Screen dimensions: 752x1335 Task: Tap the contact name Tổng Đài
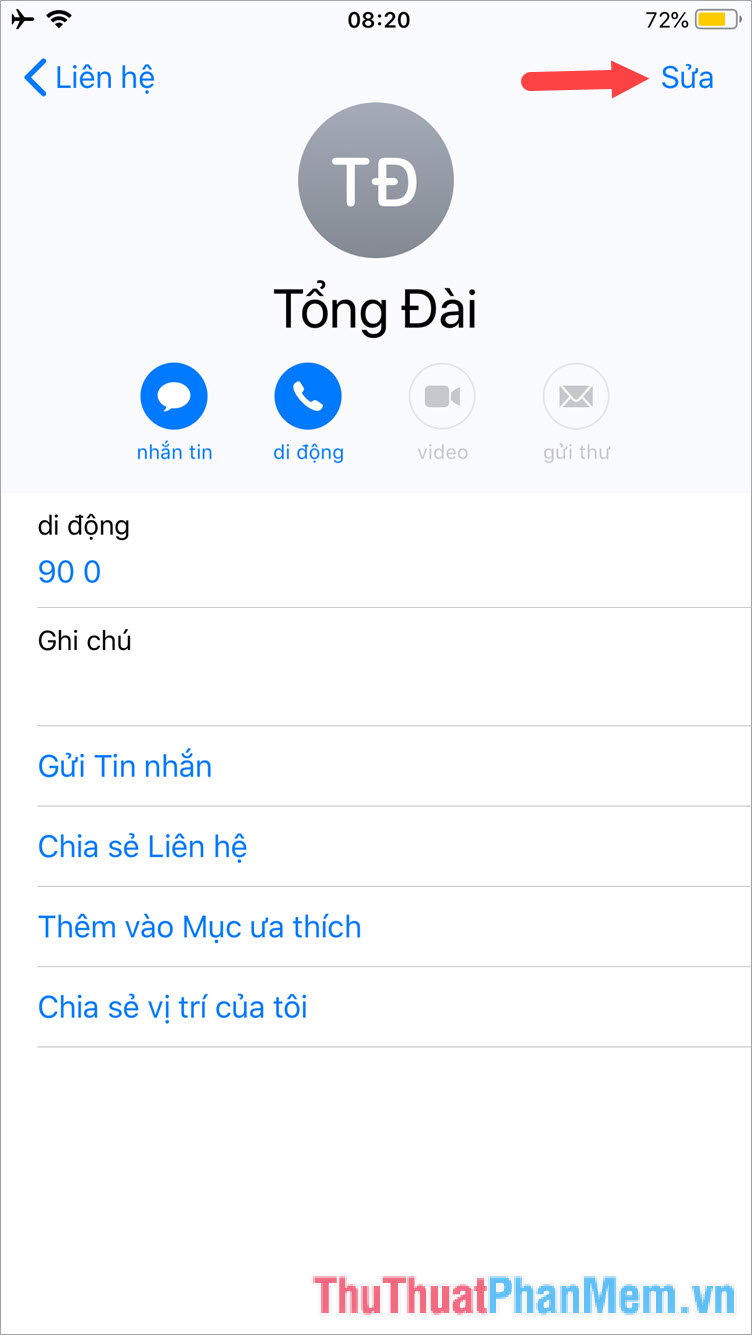pyautogui.click(x=376, y=308)
